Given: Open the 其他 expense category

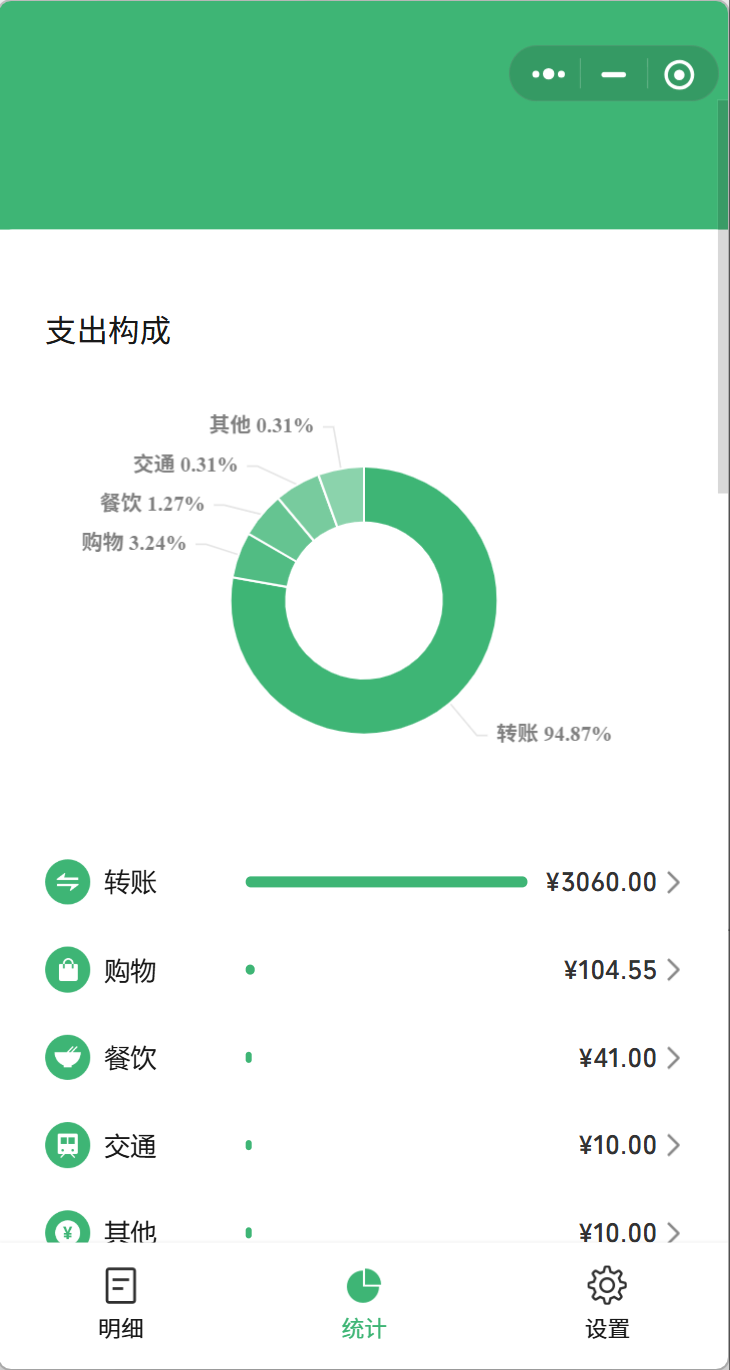Looking at the screenshot, I should [x=364, y=1226].
